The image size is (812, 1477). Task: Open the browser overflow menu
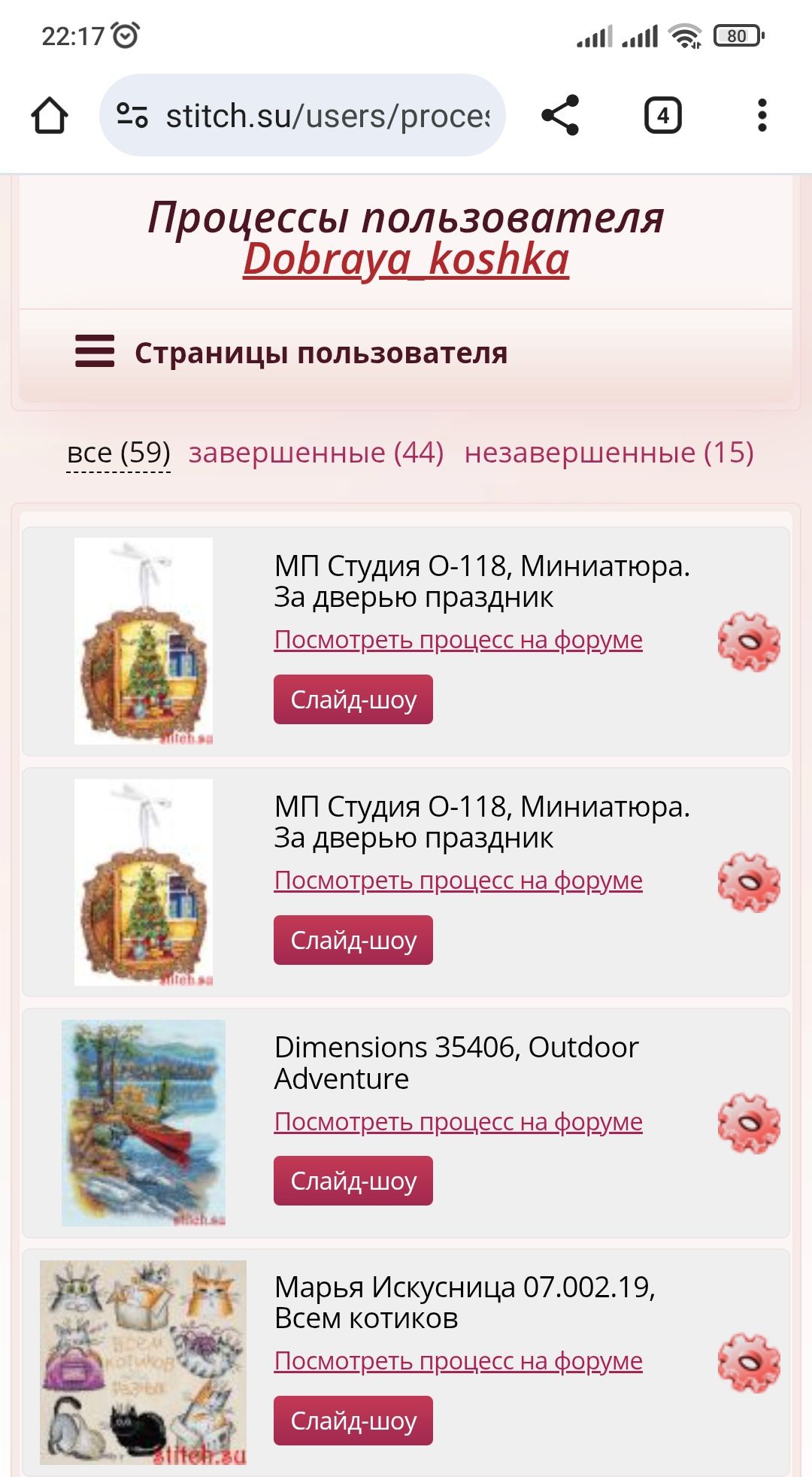click(x=762, y=116)
